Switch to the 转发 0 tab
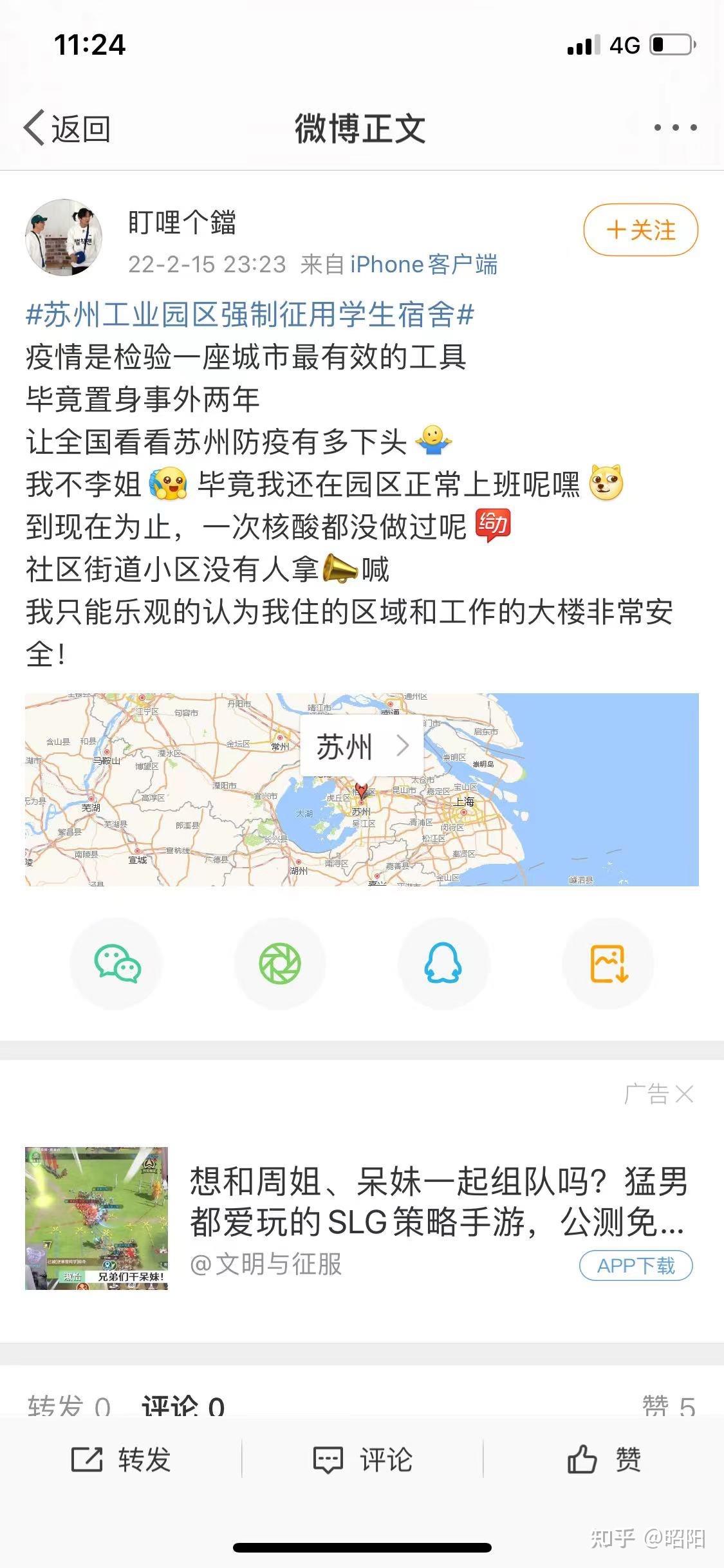The height and width of the screenshot is (1568, 724). click(69, 1406)
